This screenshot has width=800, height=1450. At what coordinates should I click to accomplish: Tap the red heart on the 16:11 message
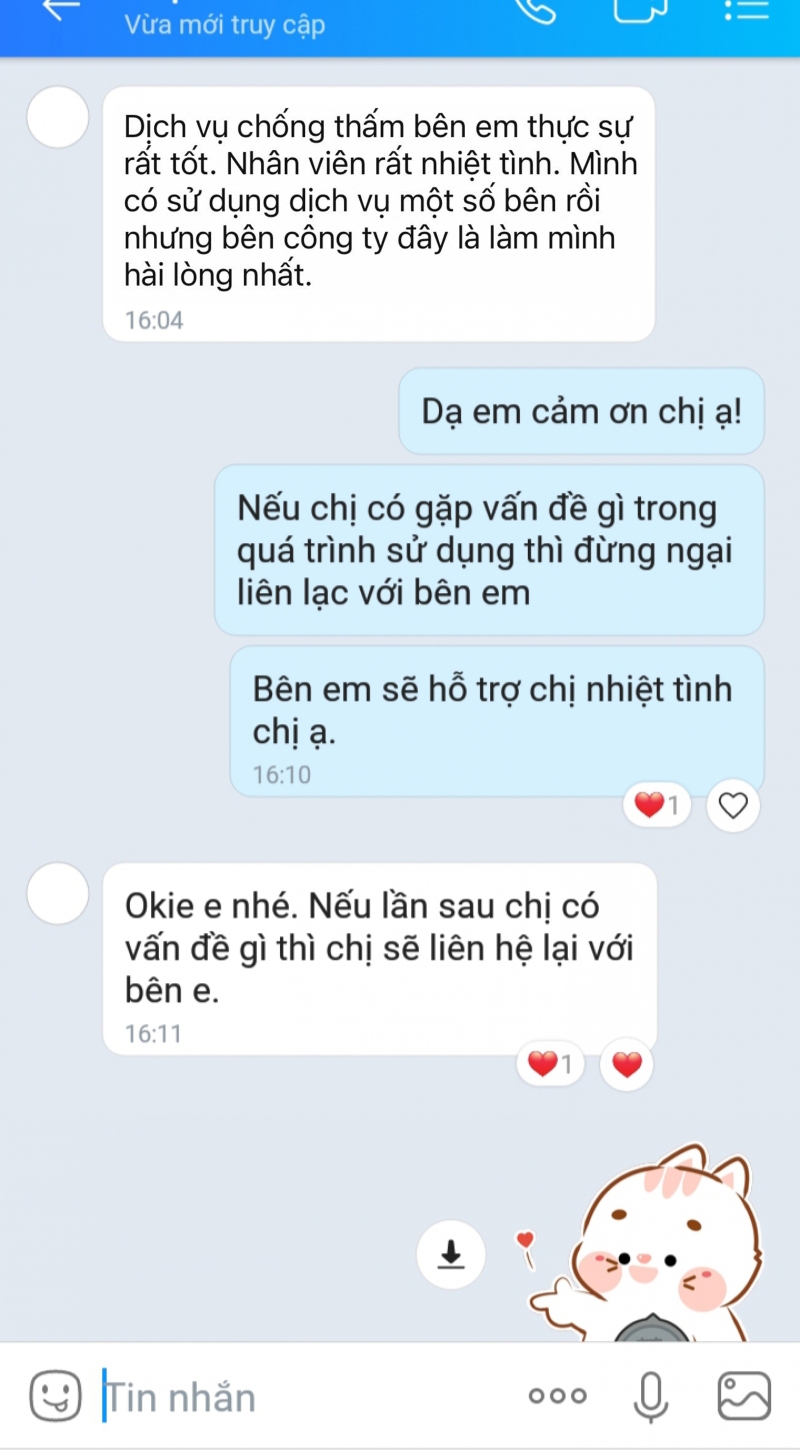point(627,1066)
